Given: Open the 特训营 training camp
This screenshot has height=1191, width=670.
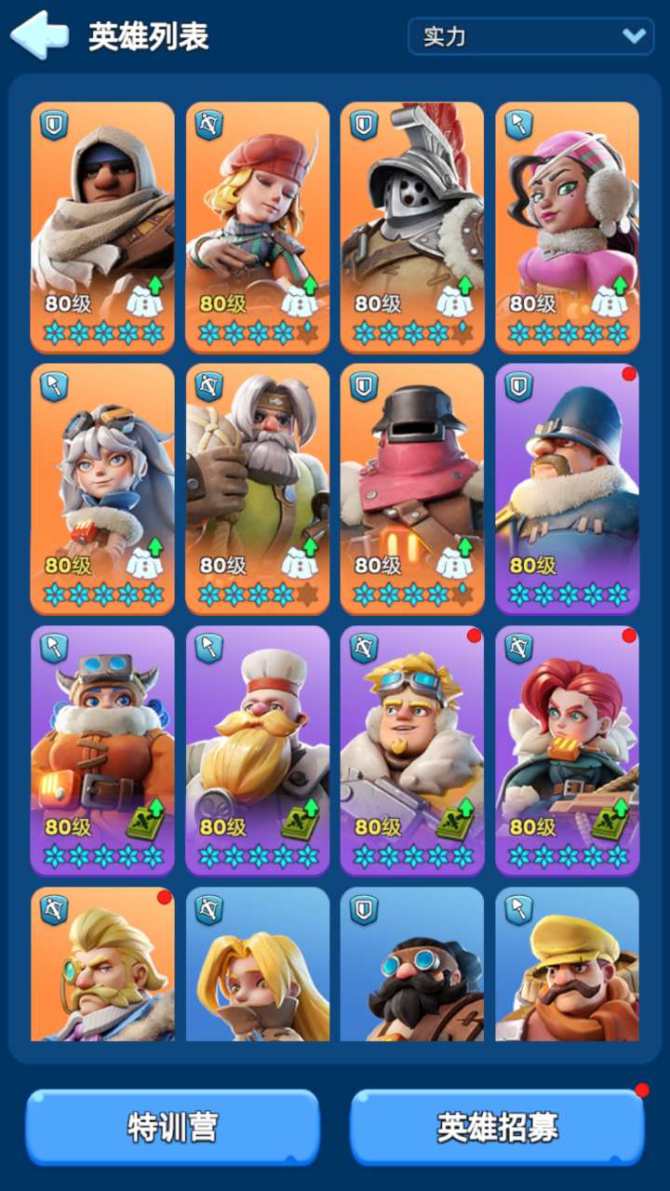Looking at the screenshot, I should click(172, 1127).
